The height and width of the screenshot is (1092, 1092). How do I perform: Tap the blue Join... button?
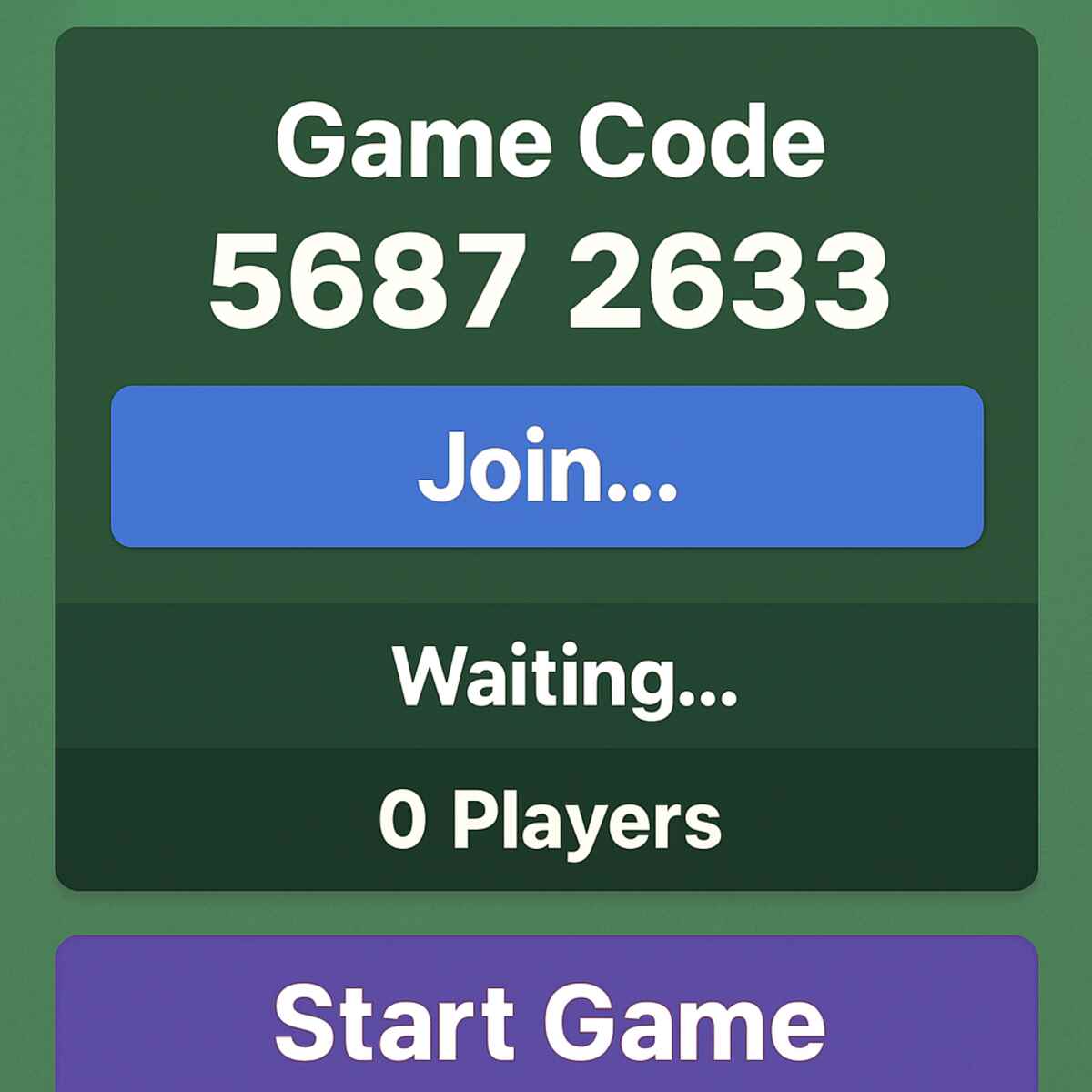547,466
